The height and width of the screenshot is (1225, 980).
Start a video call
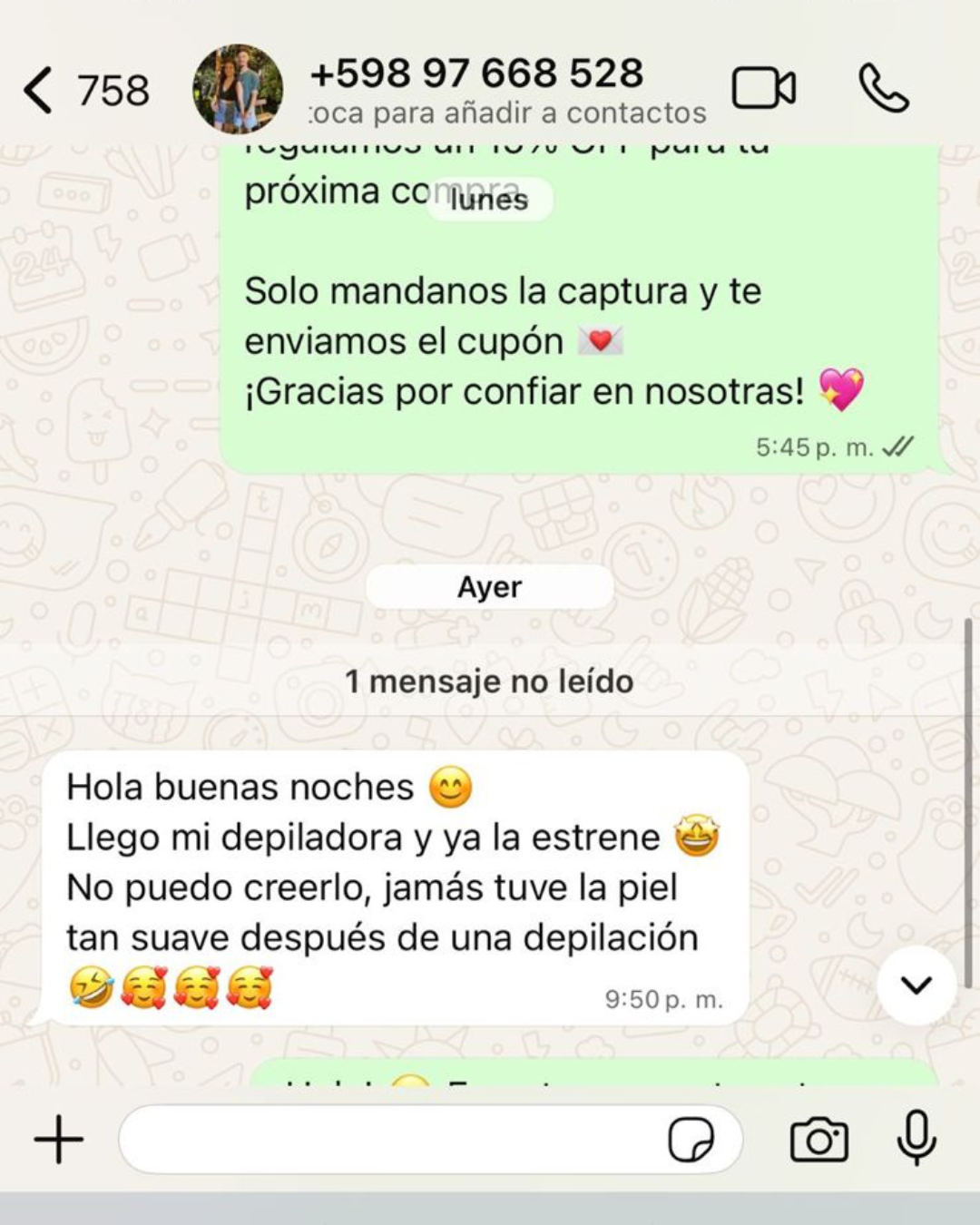click(x=763, y=89)
